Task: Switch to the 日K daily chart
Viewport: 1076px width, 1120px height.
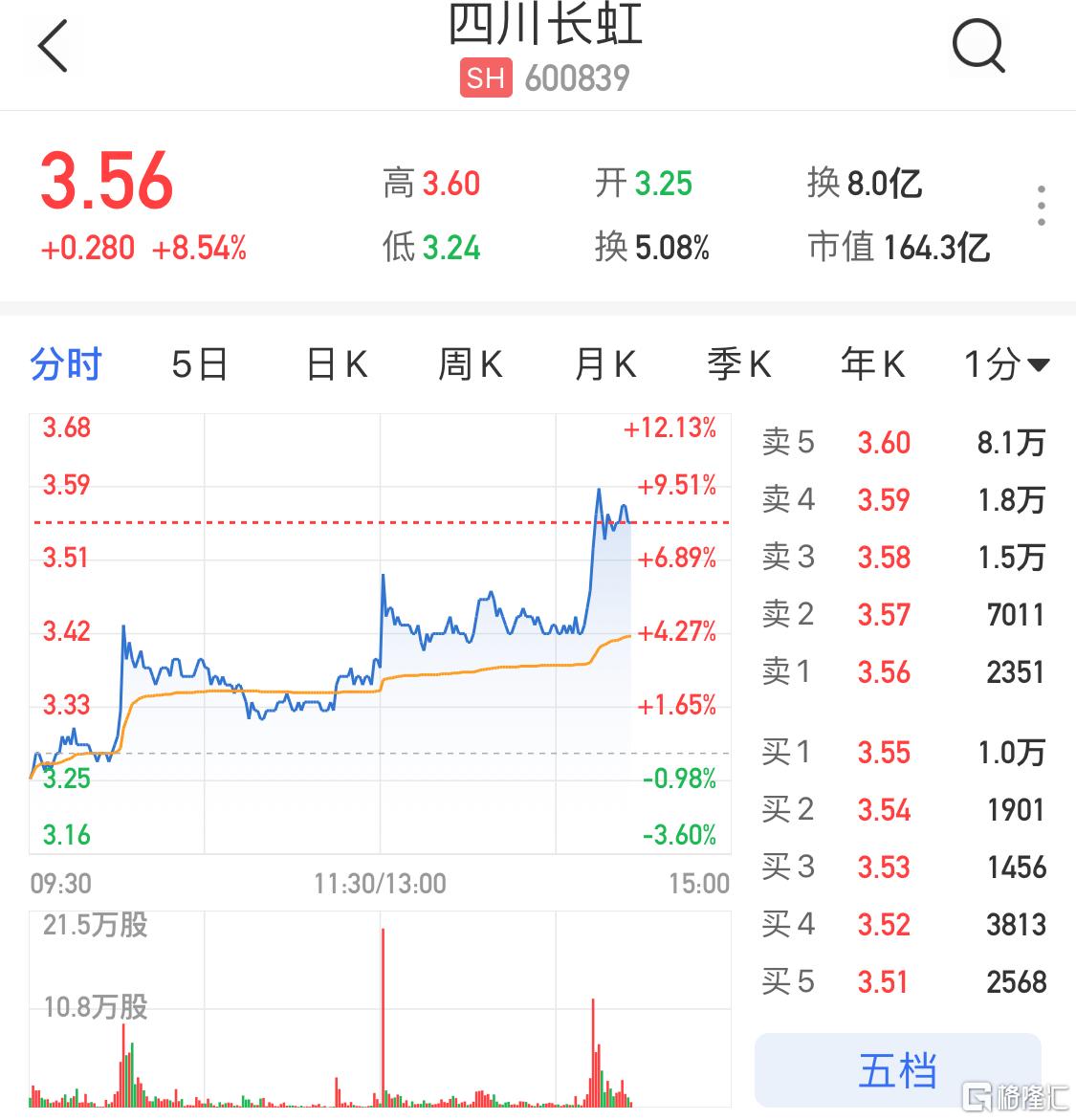Action: pos(336,364)
